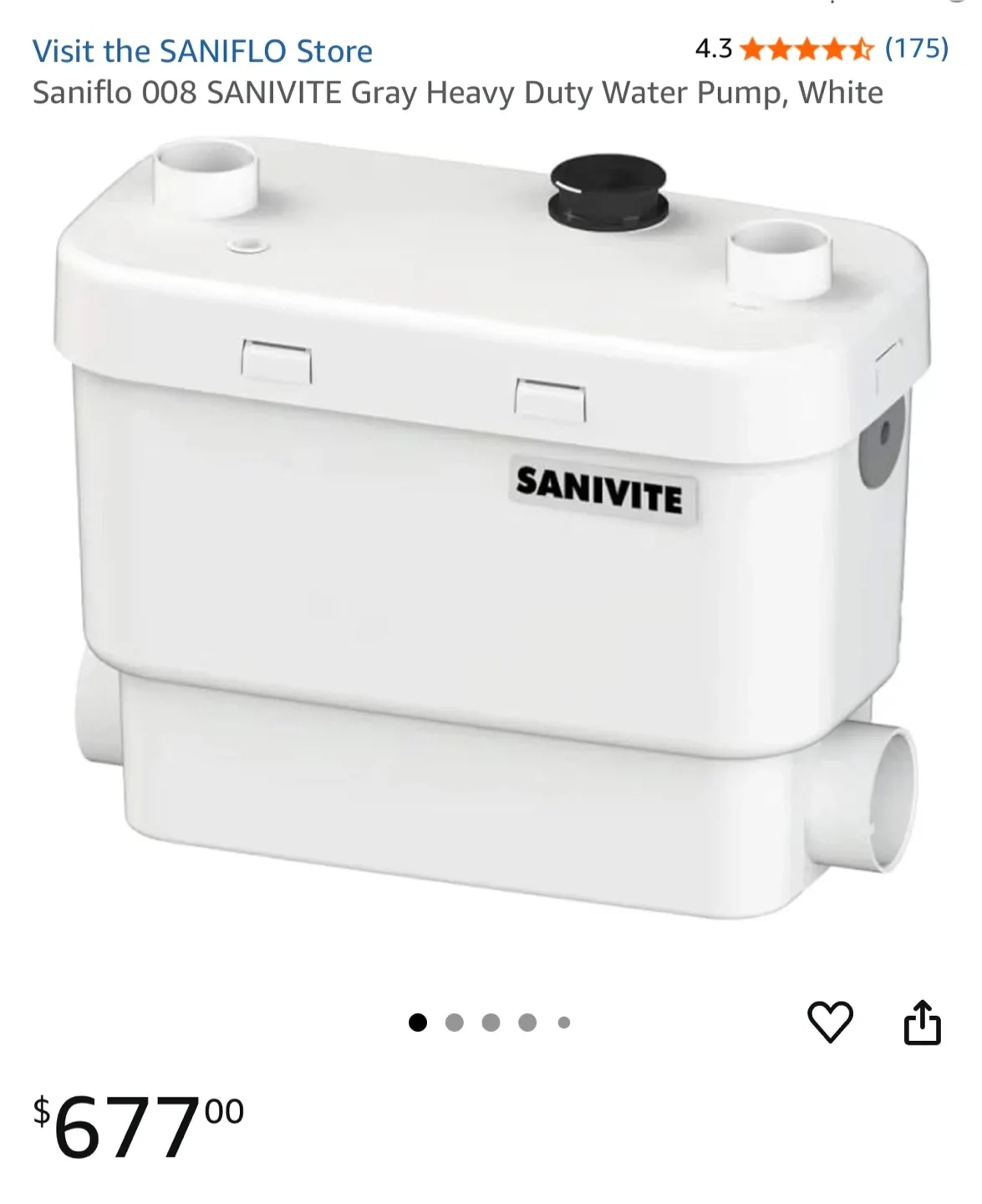
Task: Click the product title text
Action: [x=456, y=92]
